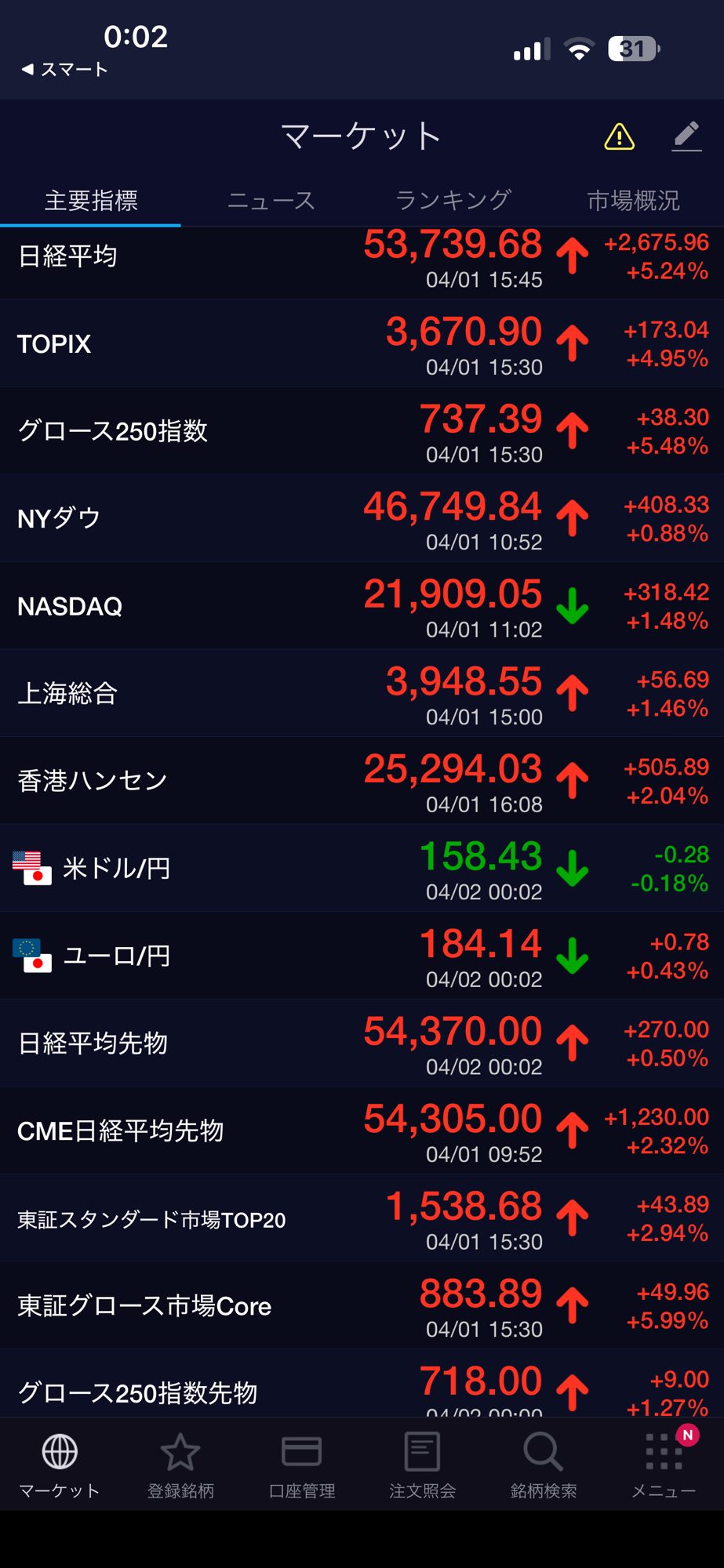Select the 上海総合 row
This screenshot has width=724, height=1568.
pyautogui.click(x=362, y=693)
